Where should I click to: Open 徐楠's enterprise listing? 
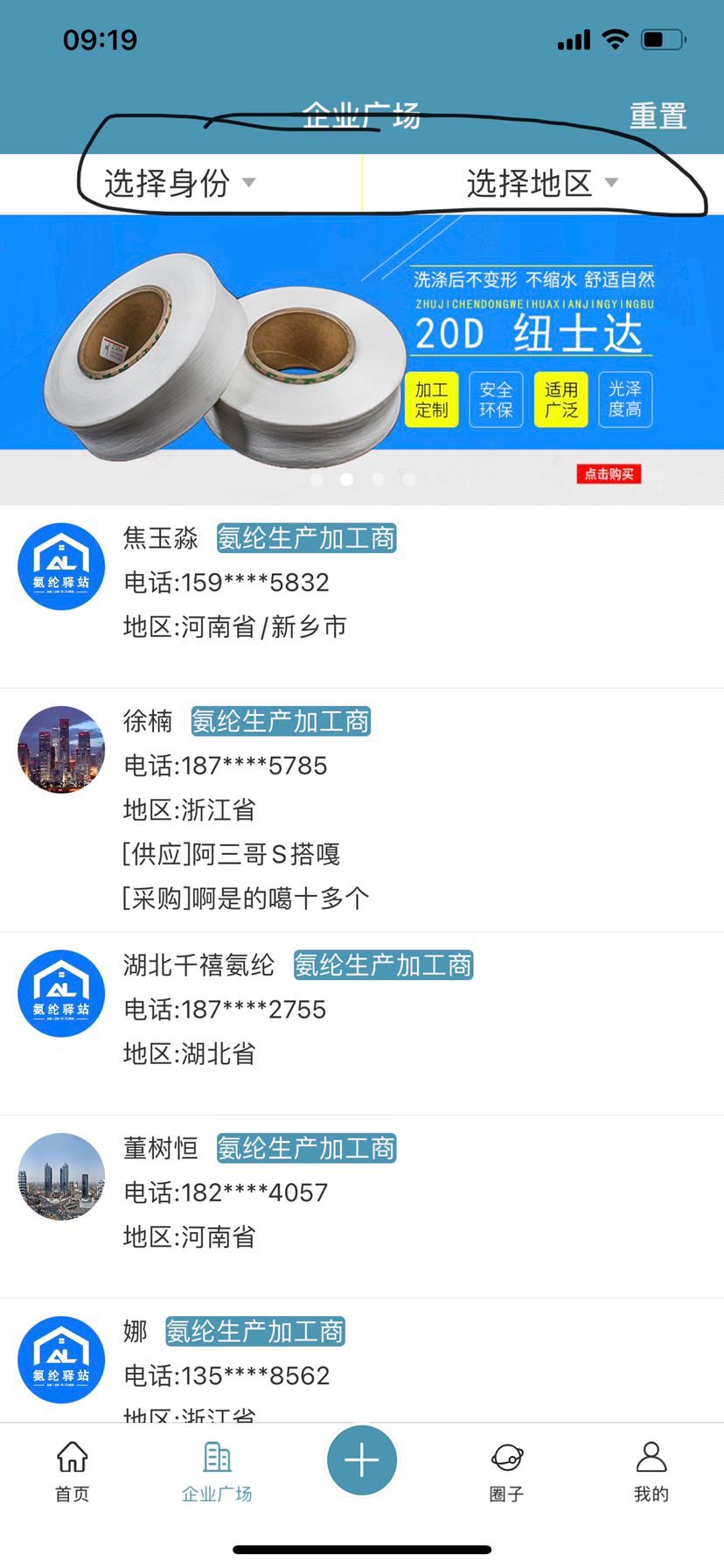point(362,809)
